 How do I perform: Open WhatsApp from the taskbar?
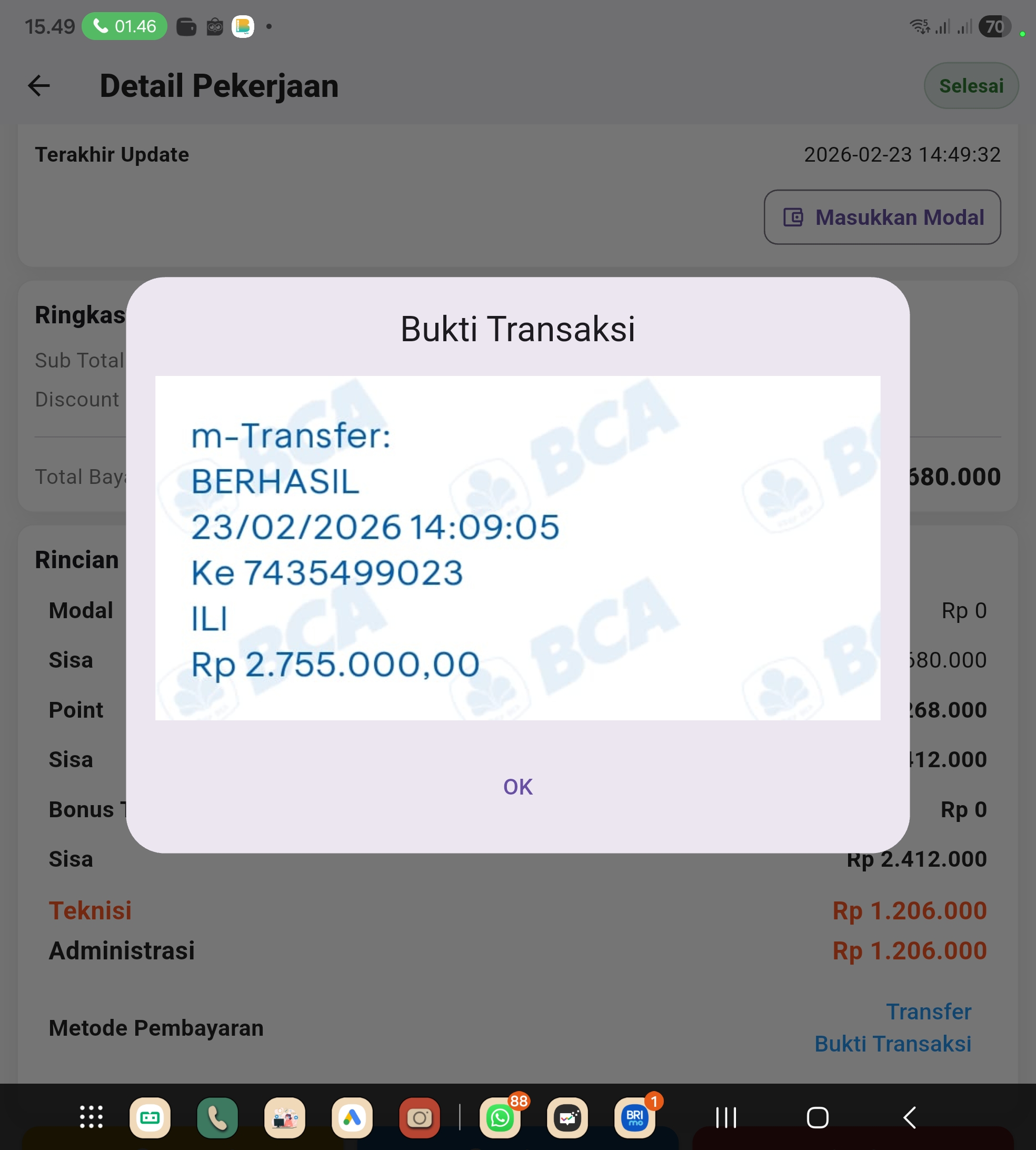[500, 1117]
